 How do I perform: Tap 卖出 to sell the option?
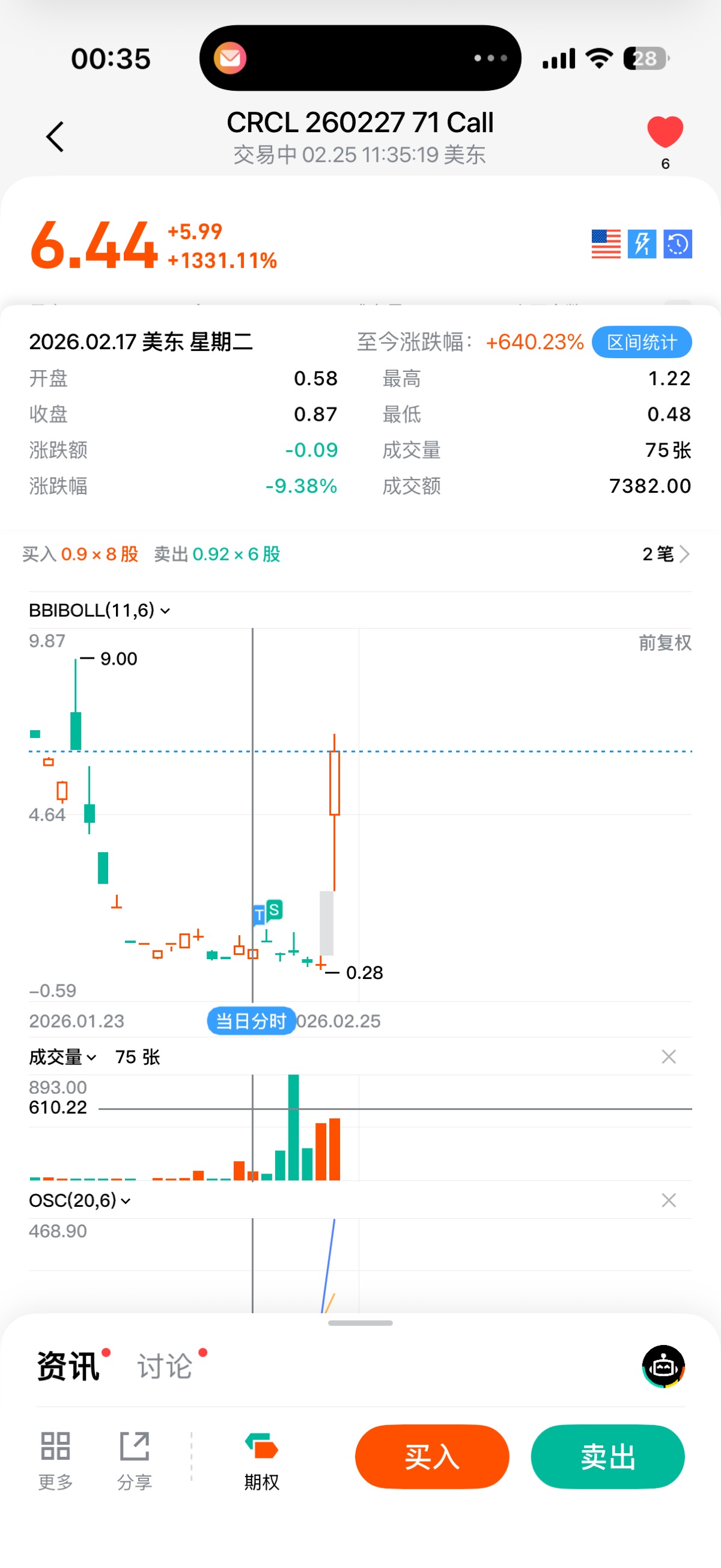(607, 1457)
